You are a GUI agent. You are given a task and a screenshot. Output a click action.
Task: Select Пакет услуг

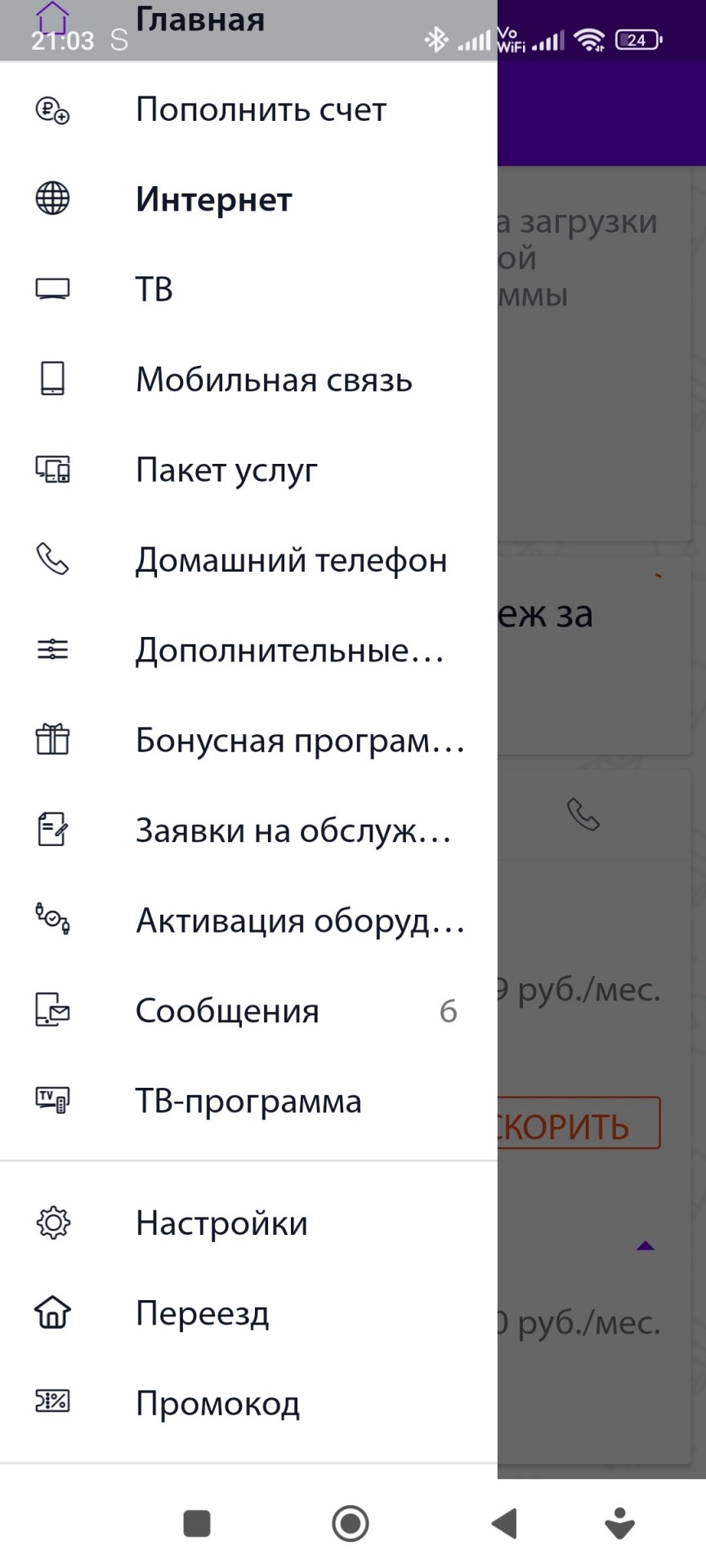[x=248, y=470]
